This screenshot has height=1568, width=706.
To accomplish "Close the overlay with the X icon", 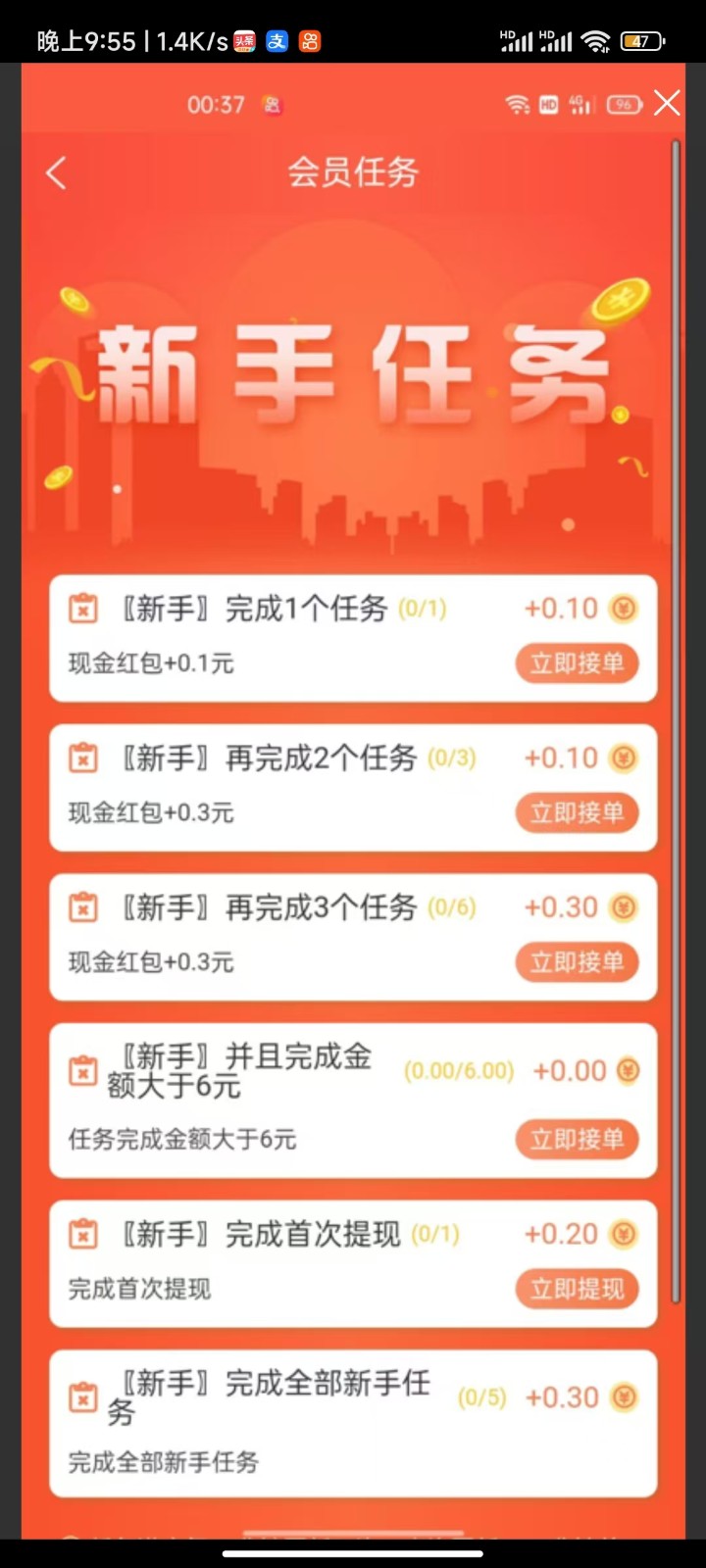I will 667,103.
